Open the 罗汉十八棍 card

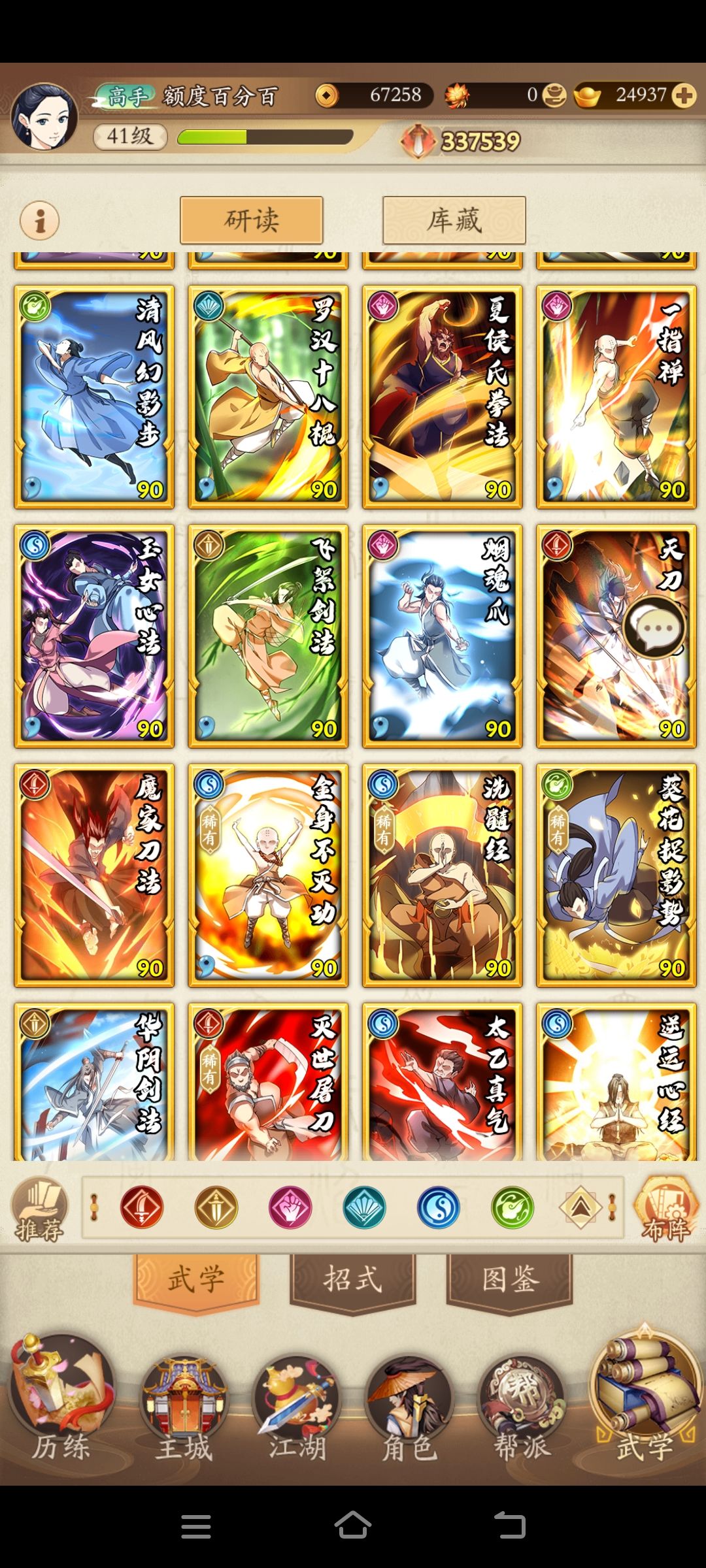click(x=268, y=397)
